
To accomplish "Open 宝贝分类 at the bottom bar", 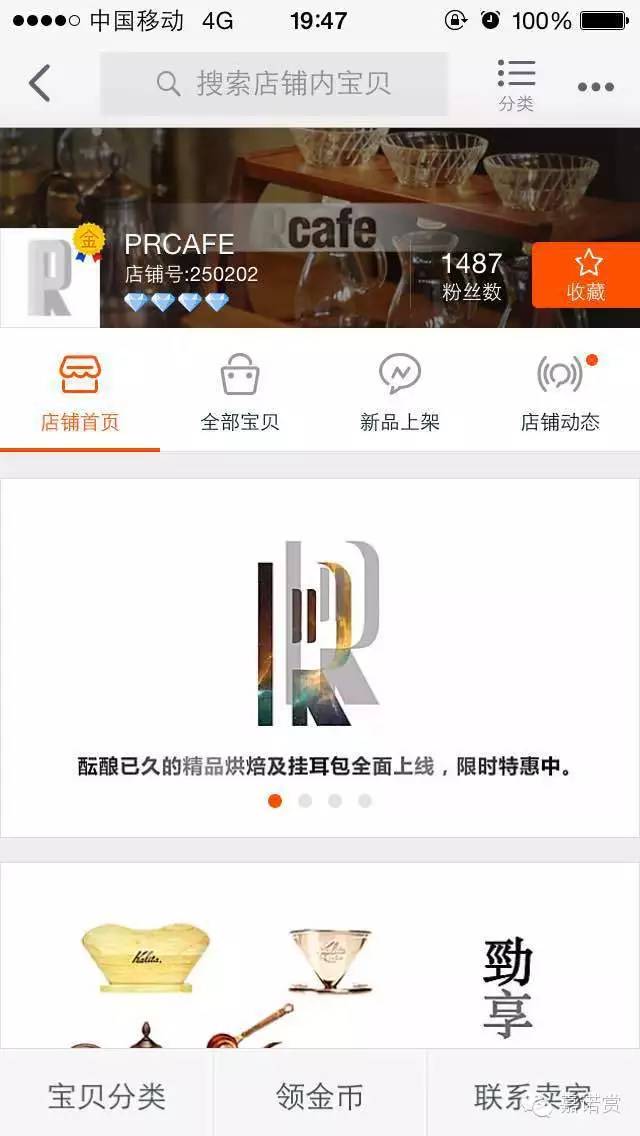I will coord(107,1096).
